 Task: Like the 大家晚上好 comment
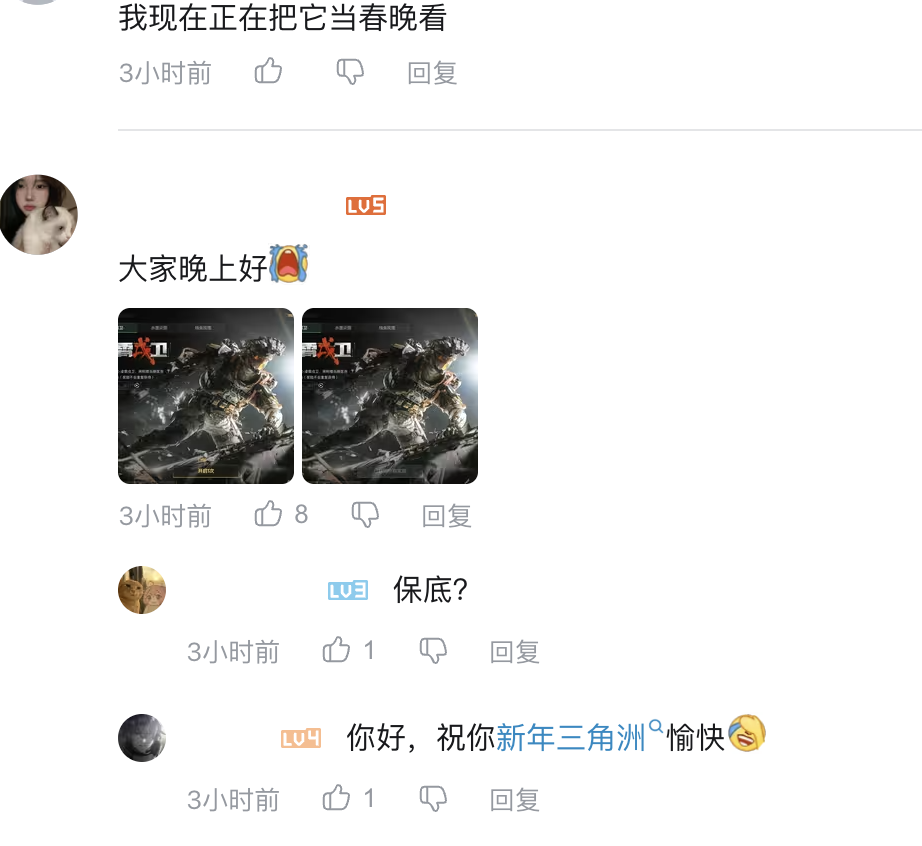[269, 515]
